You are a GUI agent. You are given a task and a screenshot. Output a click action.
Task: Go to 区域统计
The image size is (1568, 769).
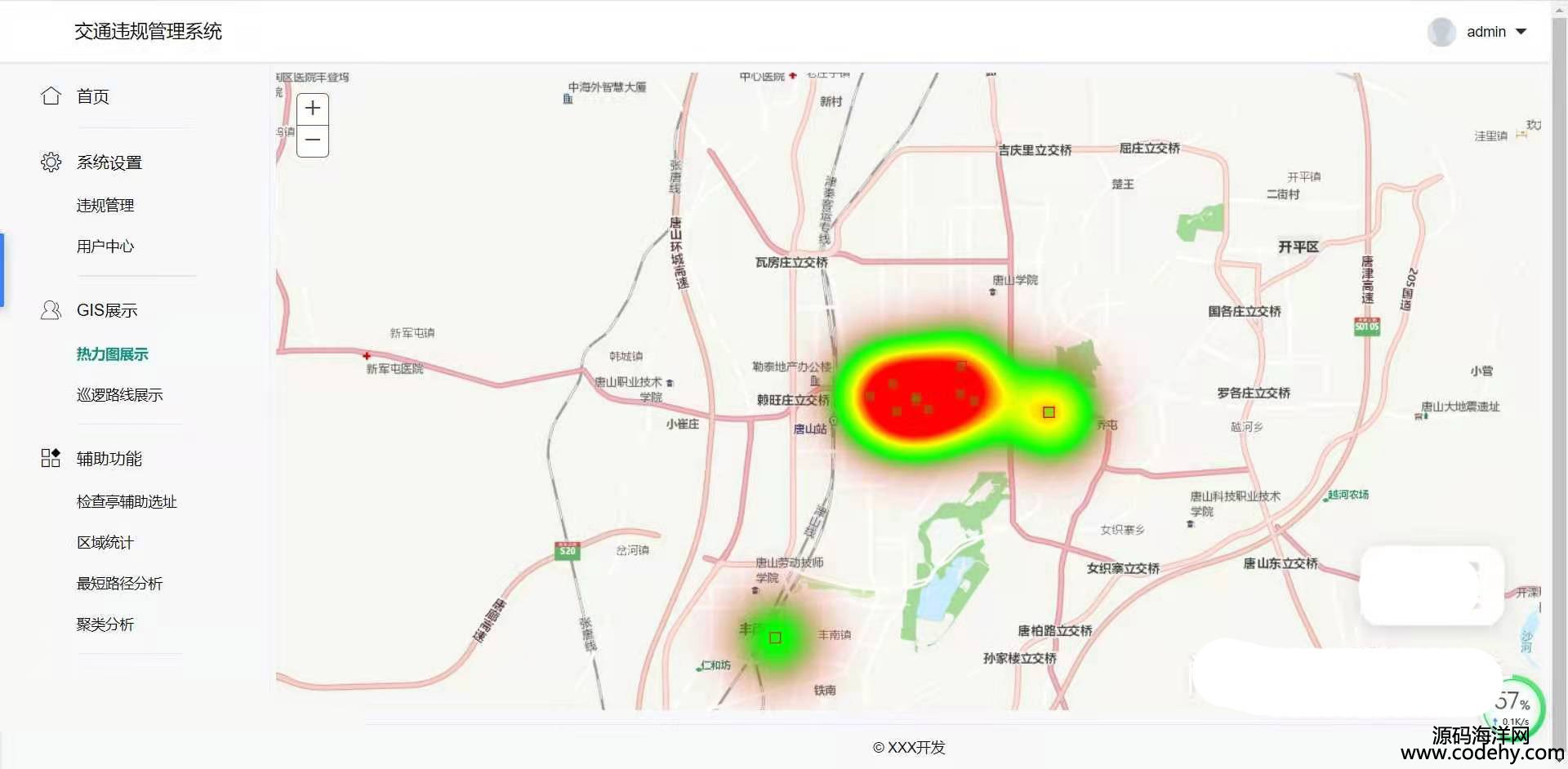105,543
